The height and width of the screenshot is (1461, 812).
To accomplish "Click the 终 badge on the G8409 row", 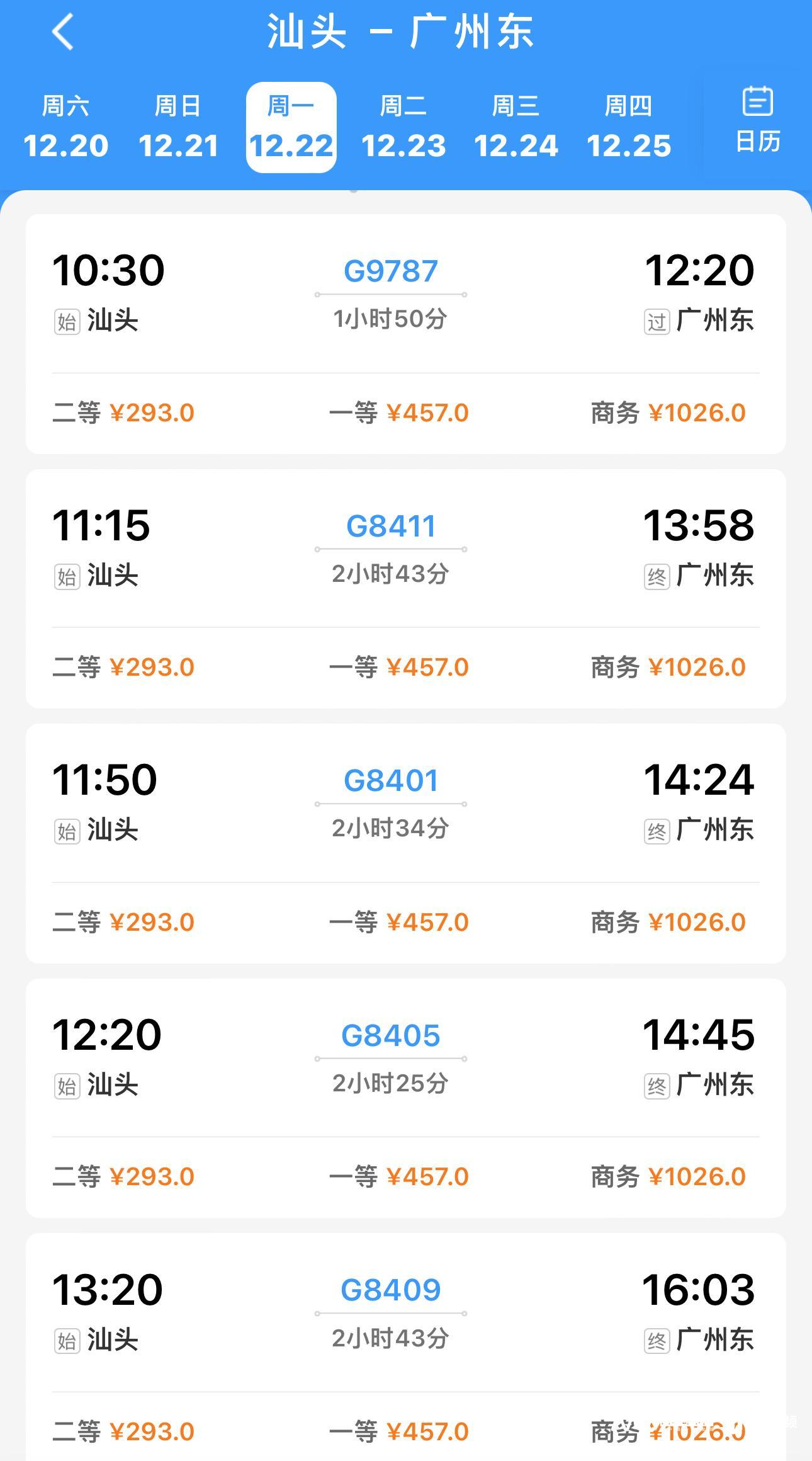I will 657,1339.
